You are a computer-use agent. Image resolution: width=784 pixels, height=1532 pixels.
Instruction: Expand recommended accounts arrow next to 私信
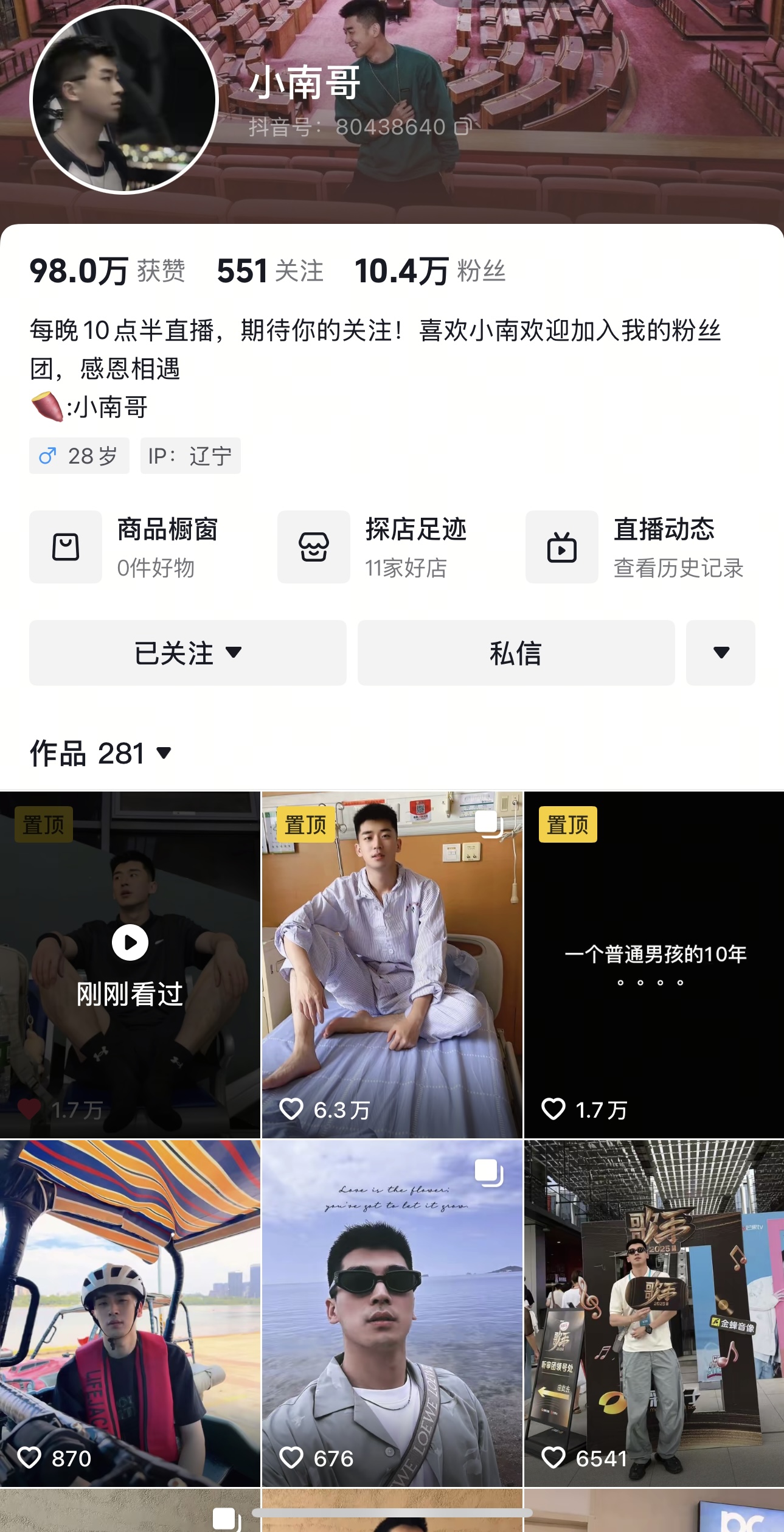721,653
